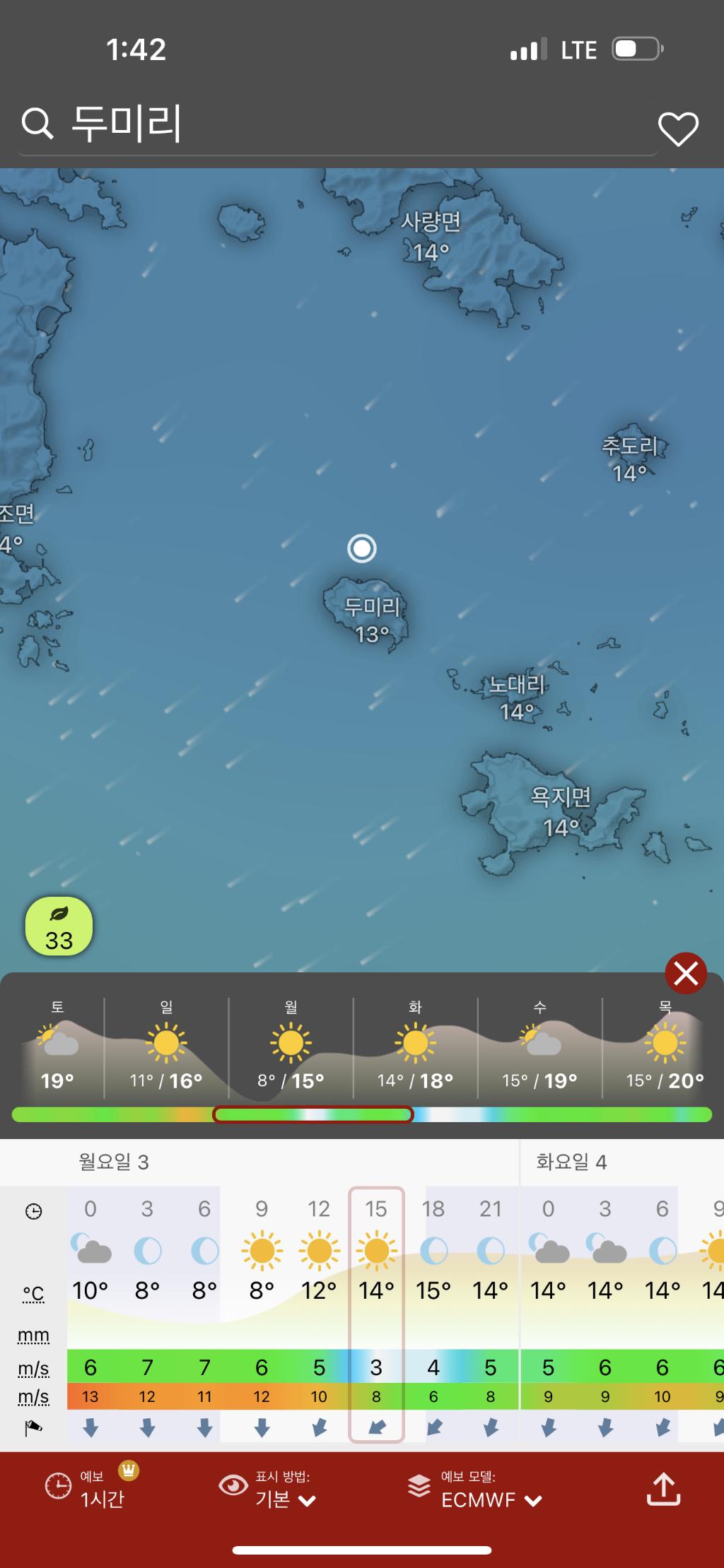Open the 욕지면 14° spot on the map
The height and width of the screenshot is (1568, 724).
click(561, 811)
